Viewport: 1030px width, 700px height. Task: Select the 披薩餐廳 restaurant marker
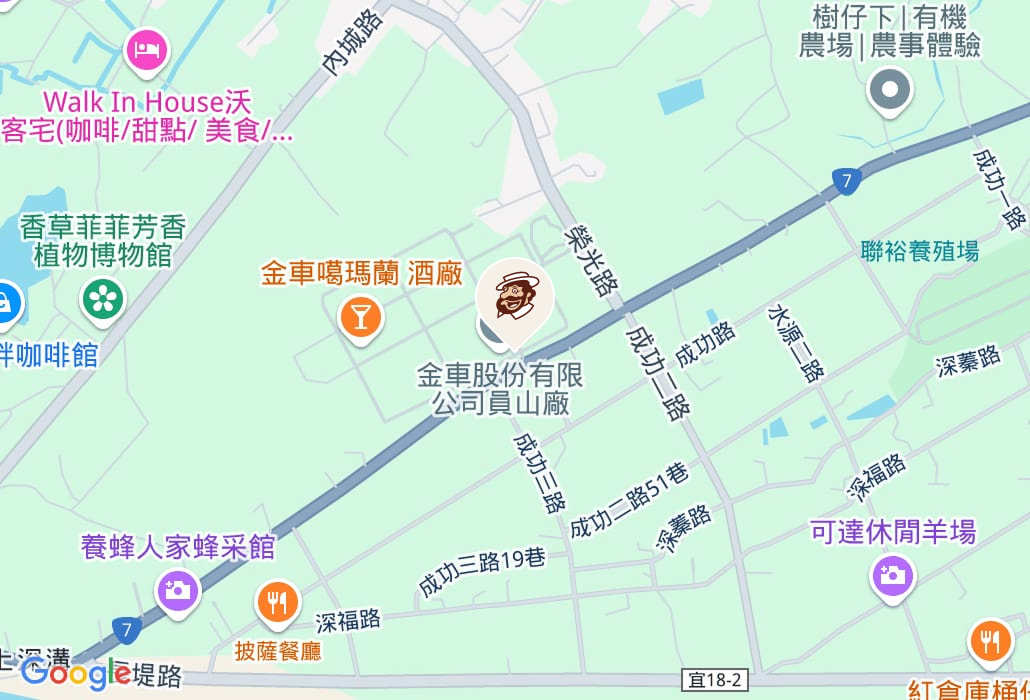277,602
